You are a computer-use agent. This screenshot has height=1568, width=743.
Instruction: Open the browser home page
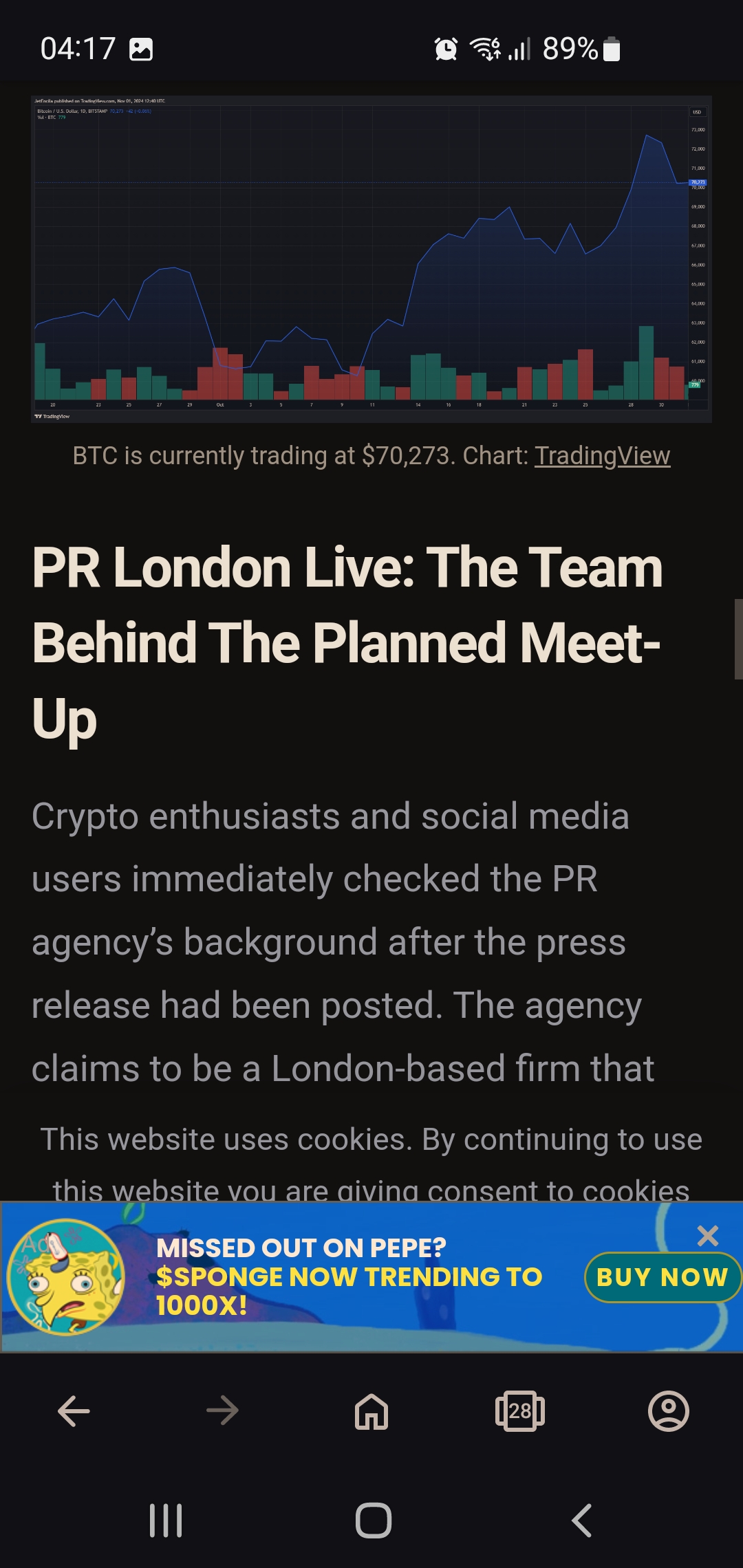pos(371,1411)
